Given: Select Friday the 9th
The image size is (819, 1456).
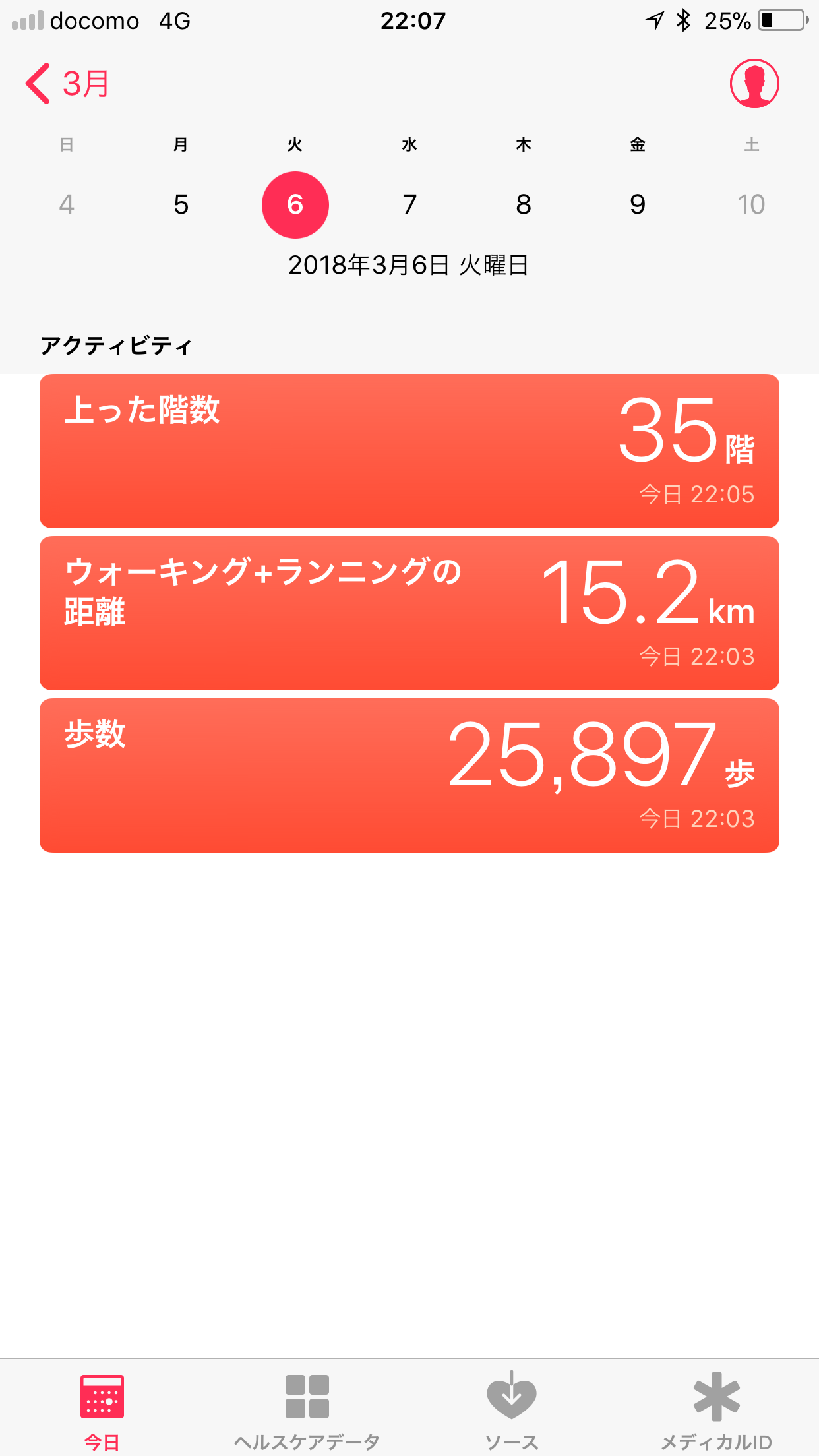Looking at the screenshot, I should (638, 204).
